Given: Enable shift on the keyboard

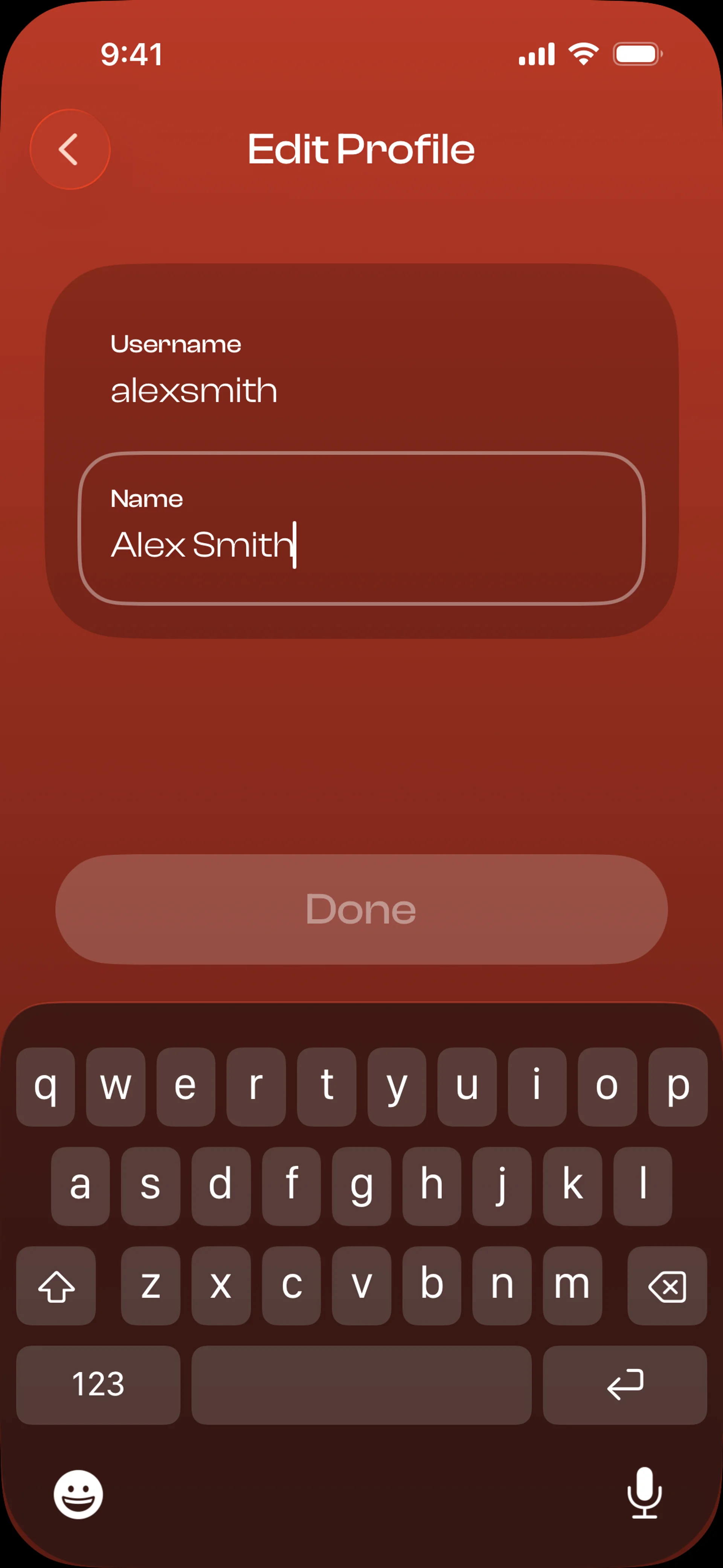Looking at the screenshot, I should click(56, 1285).
